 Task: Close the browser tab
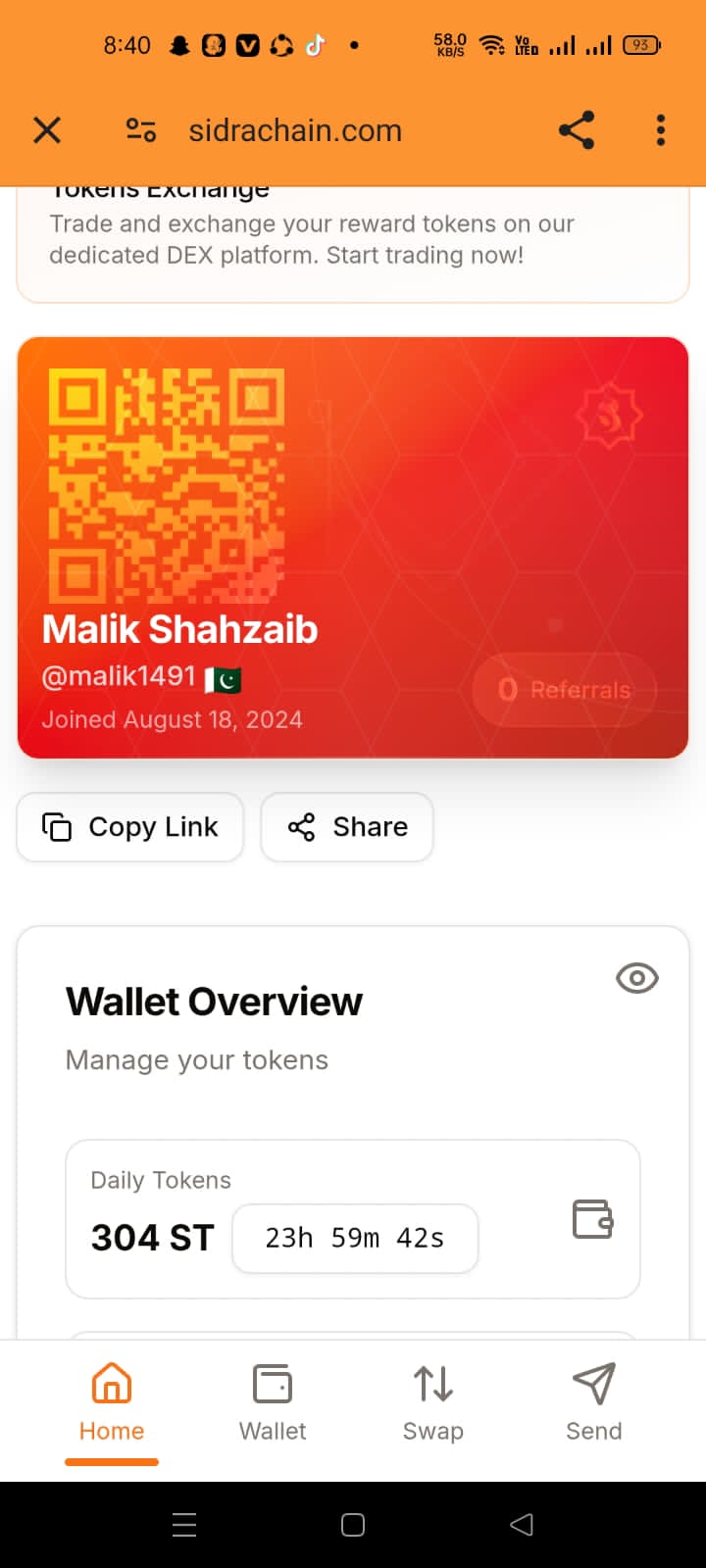click(x=47, y=129)
